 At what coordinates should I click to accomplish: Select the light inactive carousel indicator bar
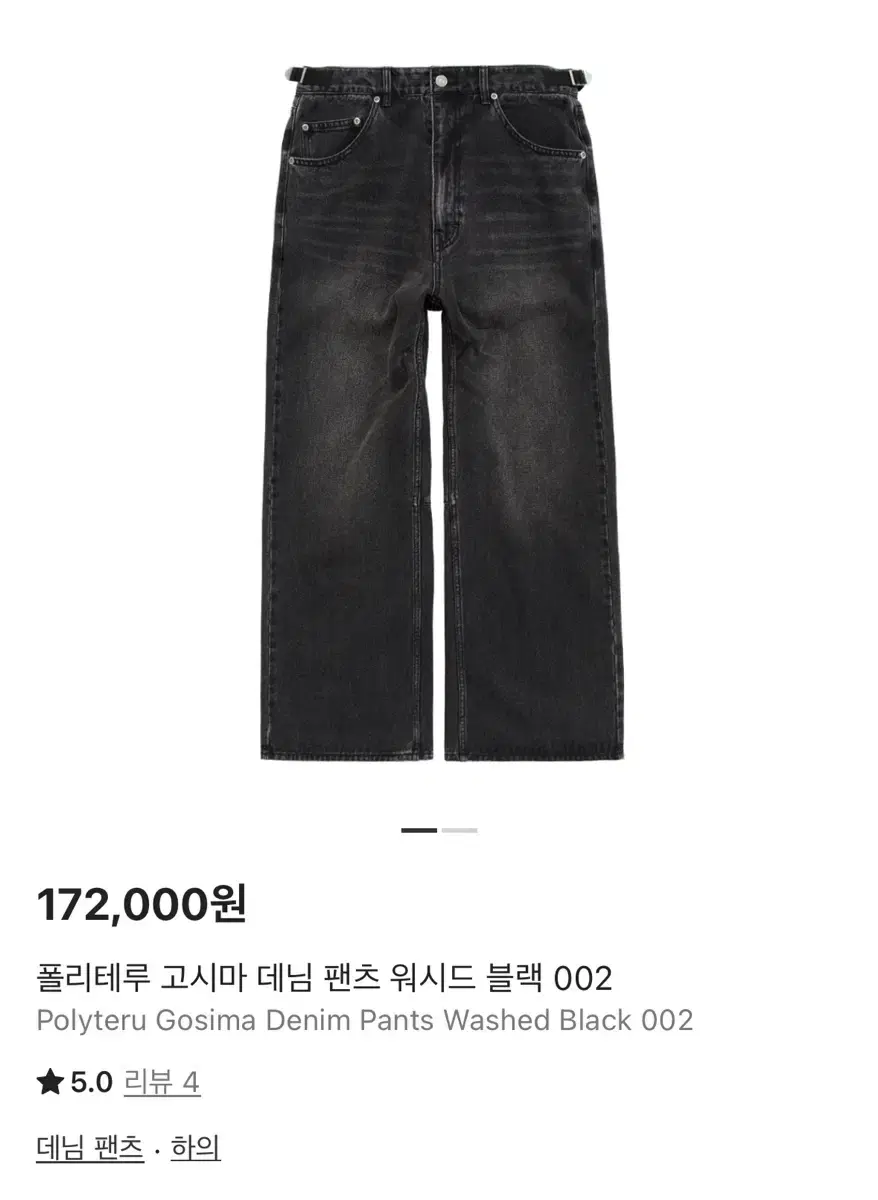(x=460, y=831)
